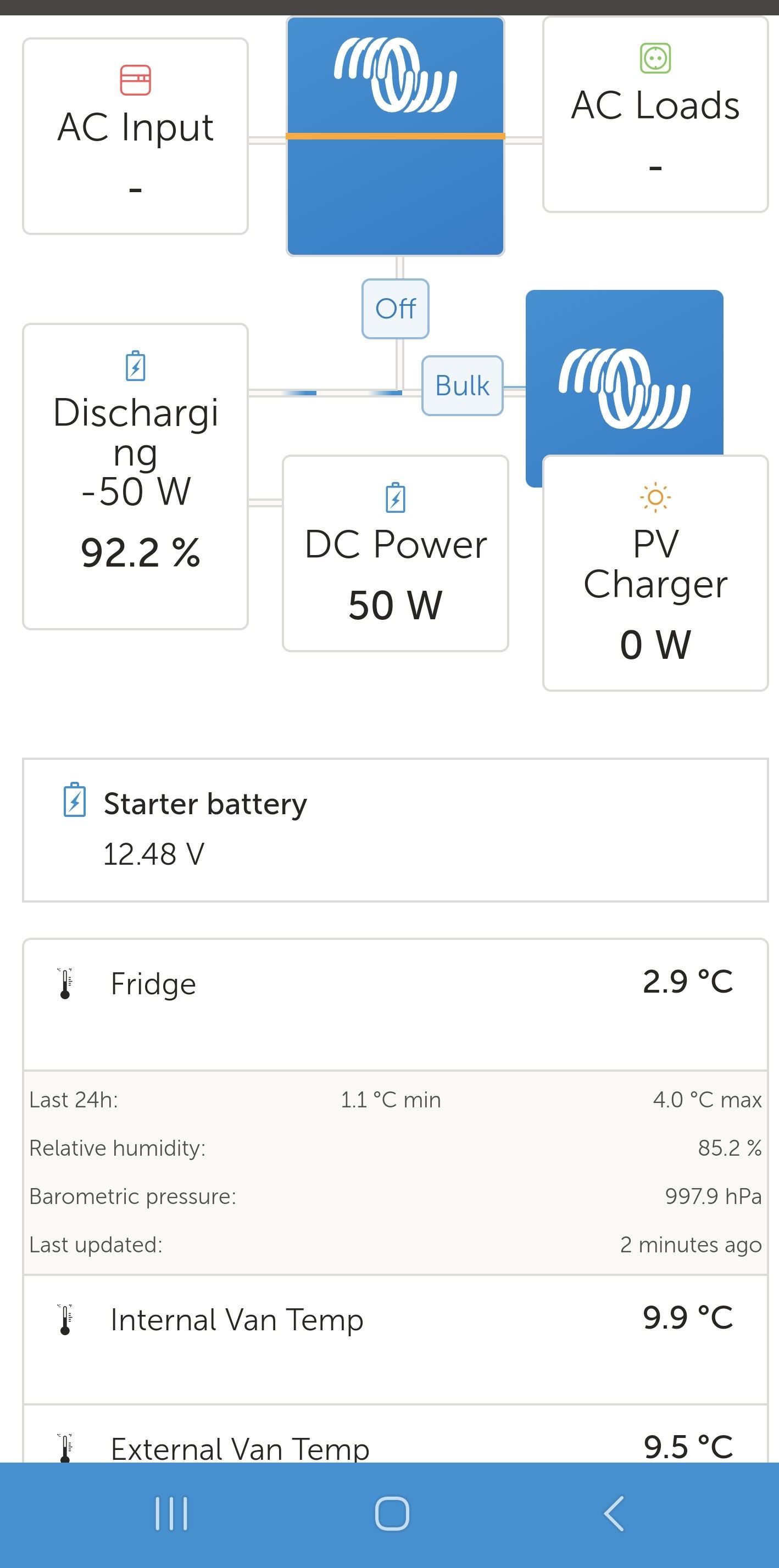Tap the Discharging battery card
Viewport: 779px width, 1568px height.
click(x=135, y=476)
